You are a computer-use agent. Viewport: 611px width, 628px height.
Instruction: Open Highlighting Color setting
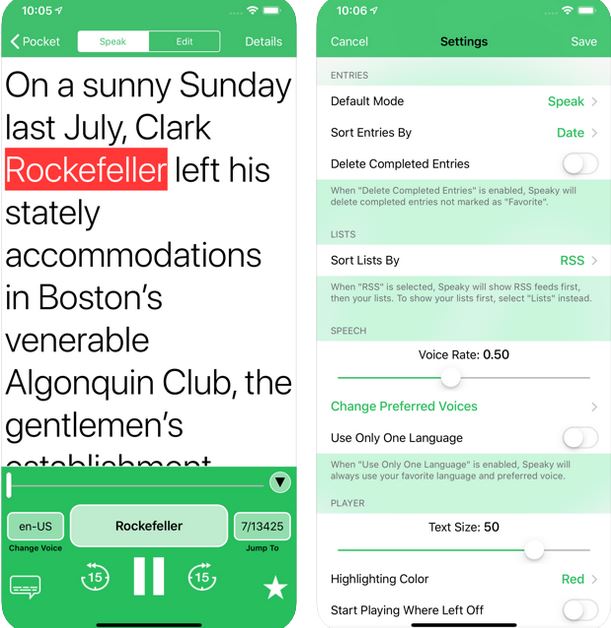click(465, 578)
